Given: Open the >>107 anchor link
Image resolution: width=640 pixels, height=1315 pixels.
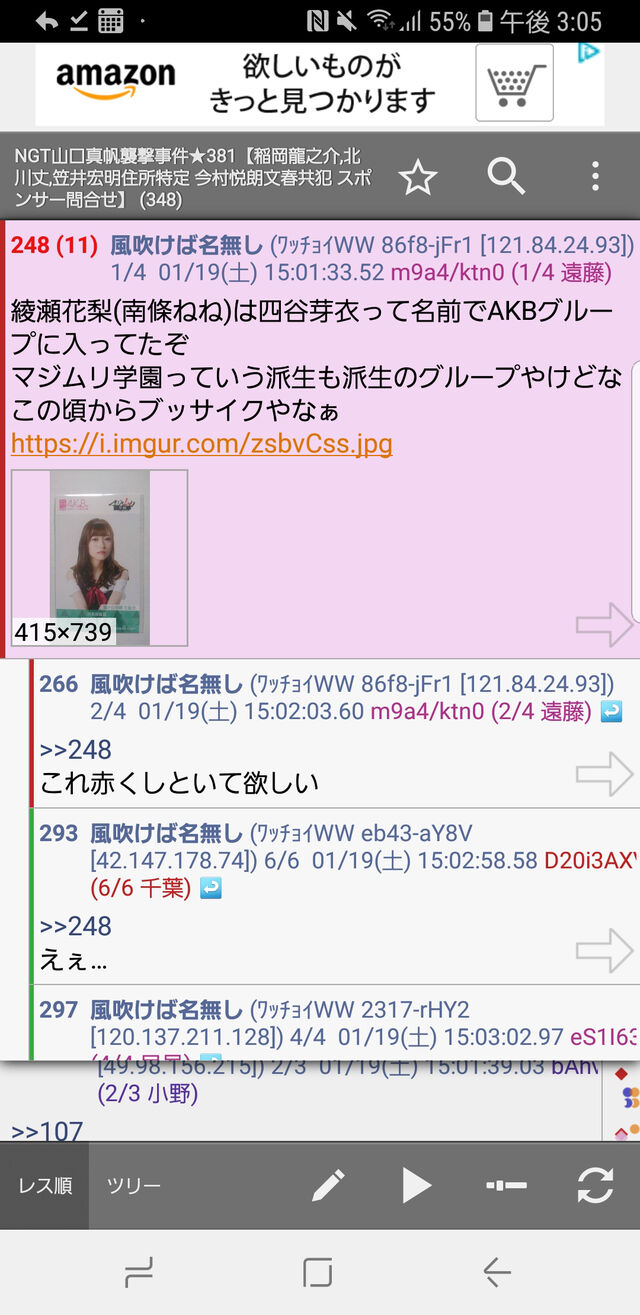Looking at the screenshot, I should point(47,1132).
